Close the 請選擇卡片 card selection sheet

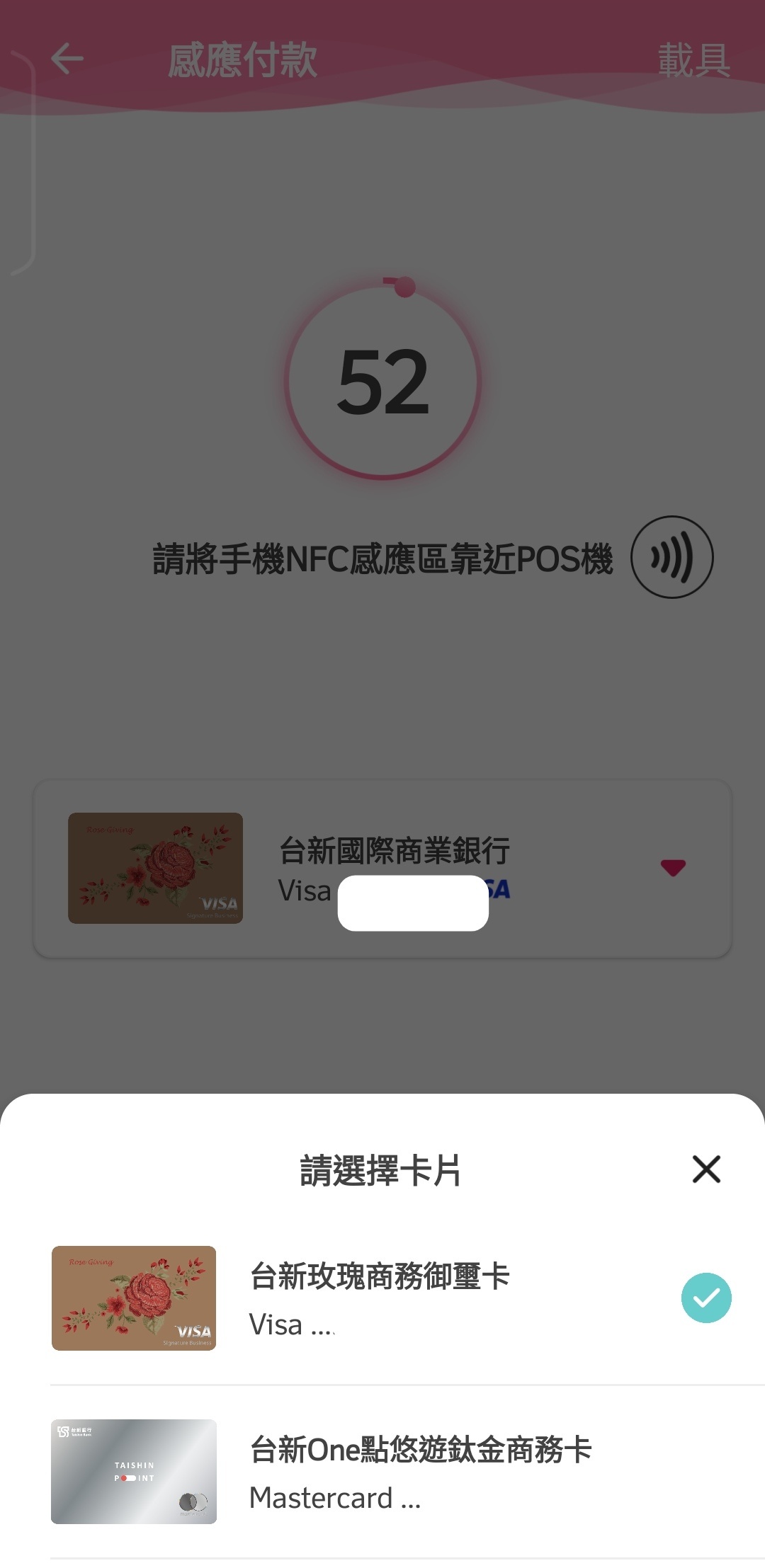[x=705, y=1169]
